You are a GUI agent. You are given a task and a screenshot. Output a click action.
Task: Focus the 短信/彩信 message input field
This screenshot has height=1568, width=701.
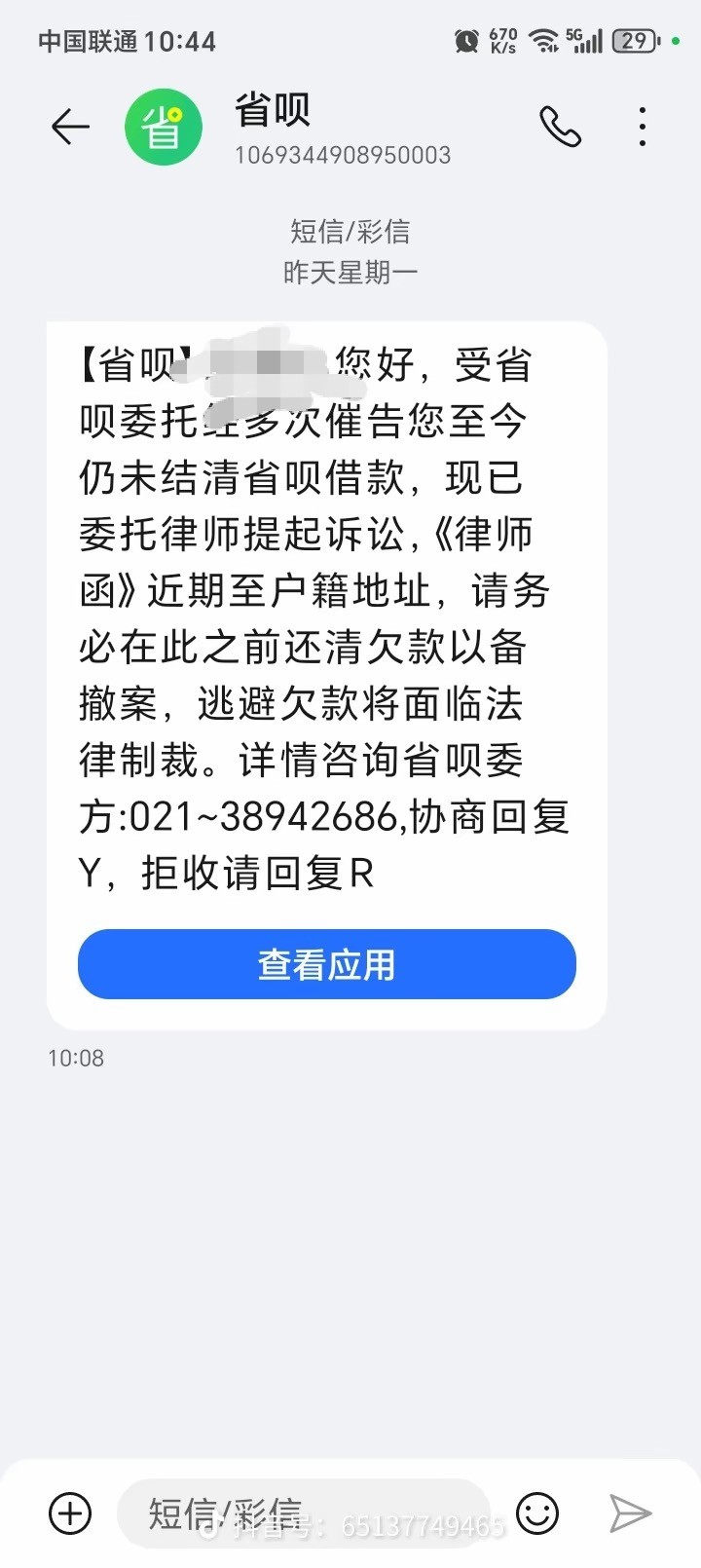click(304, 1513)
